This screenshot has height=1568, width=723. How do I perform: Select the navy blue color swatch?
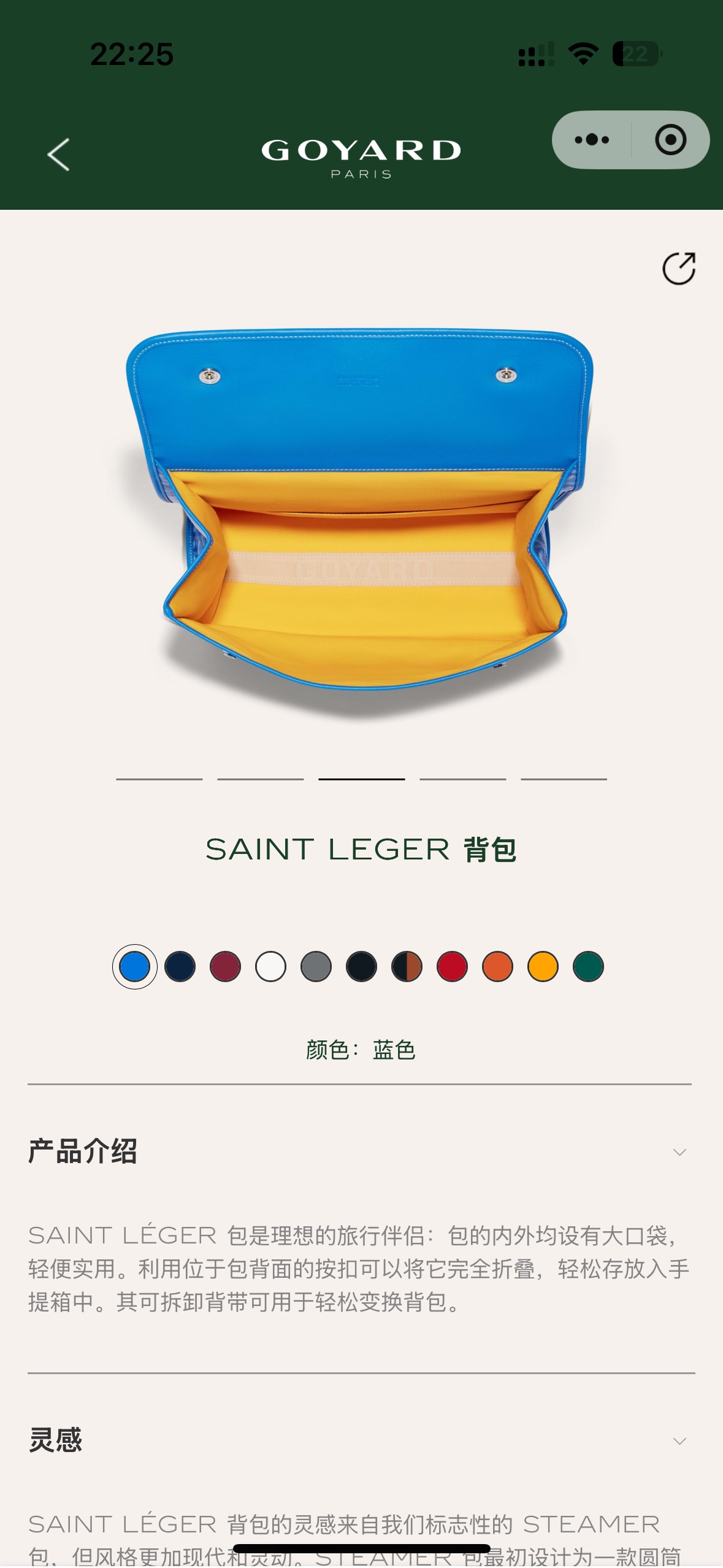click(x=180, y=967)
